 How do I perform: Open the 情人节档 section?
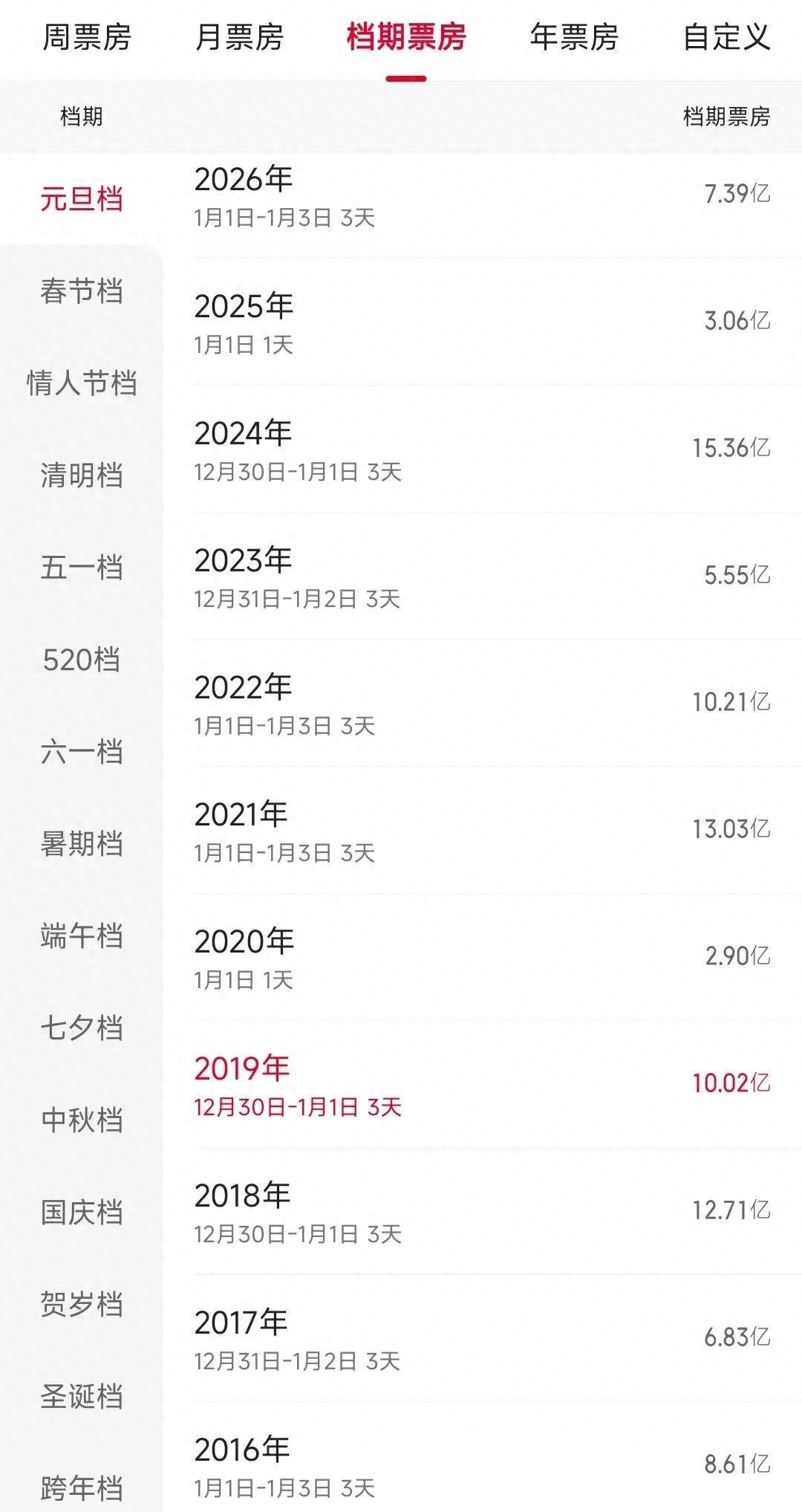tap(82, 383)
